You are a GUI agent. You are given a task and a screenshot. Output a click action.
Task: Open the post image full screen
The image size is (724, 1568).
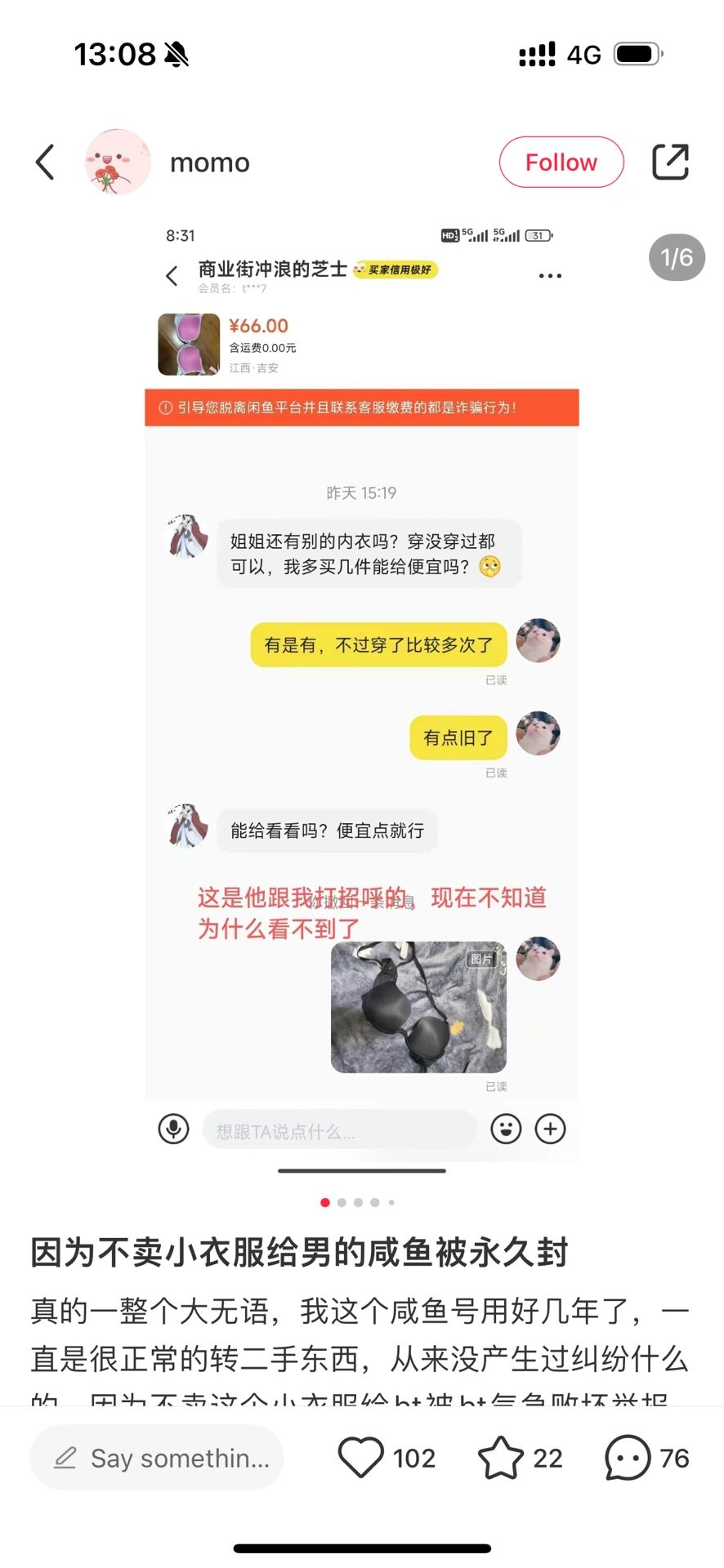362,694
